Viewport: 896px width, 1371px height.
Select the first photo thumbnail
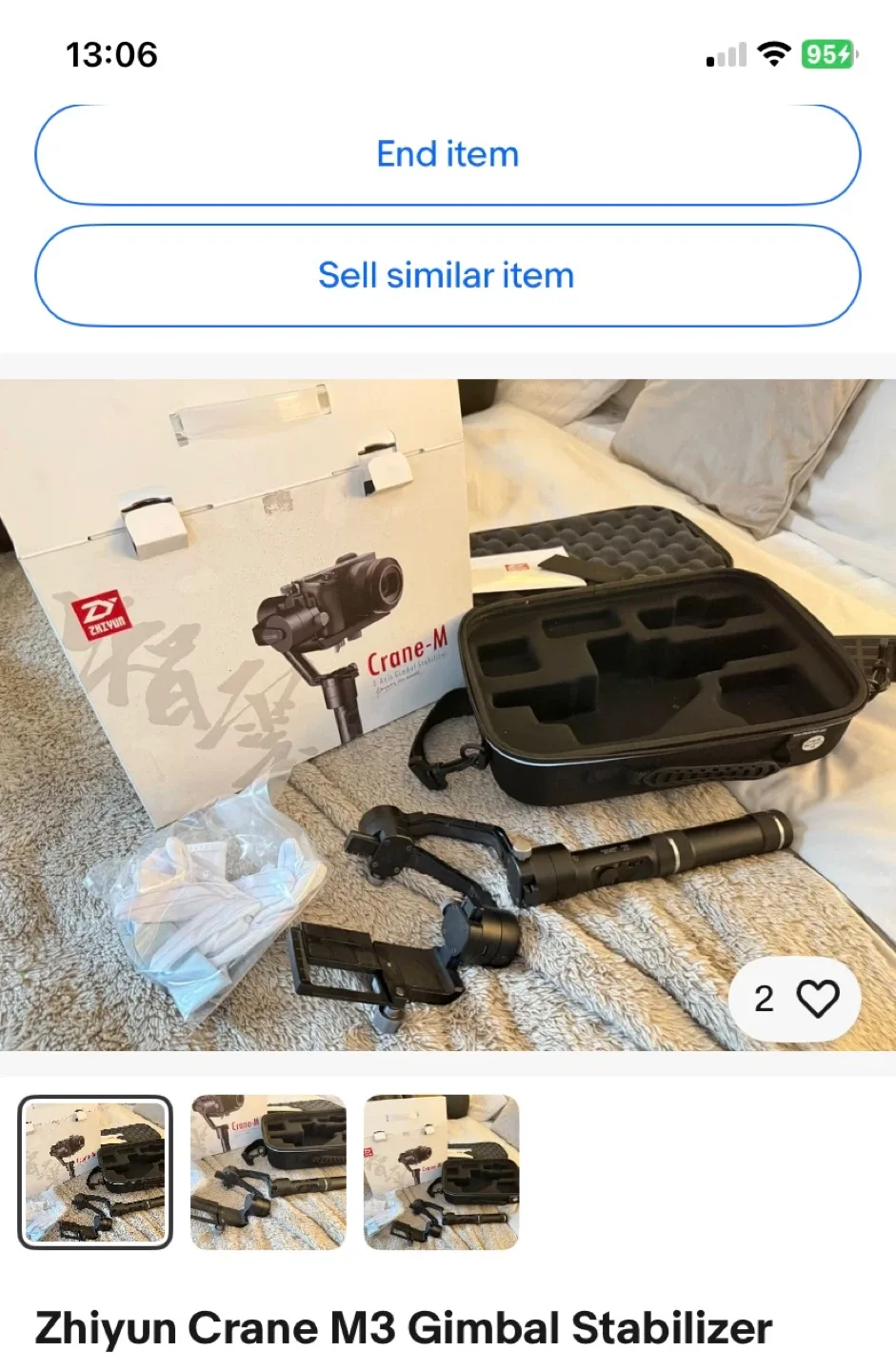95,1172
